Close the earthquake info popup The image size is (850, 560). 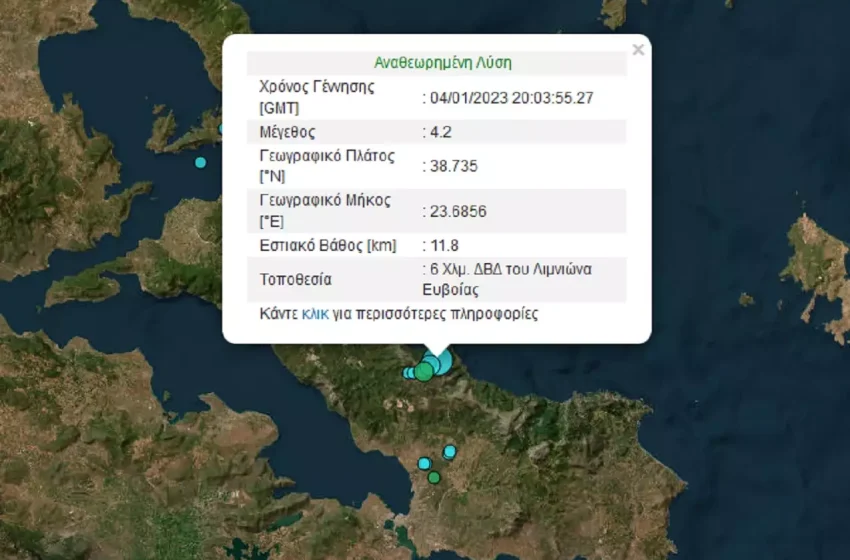pos(638,49)
